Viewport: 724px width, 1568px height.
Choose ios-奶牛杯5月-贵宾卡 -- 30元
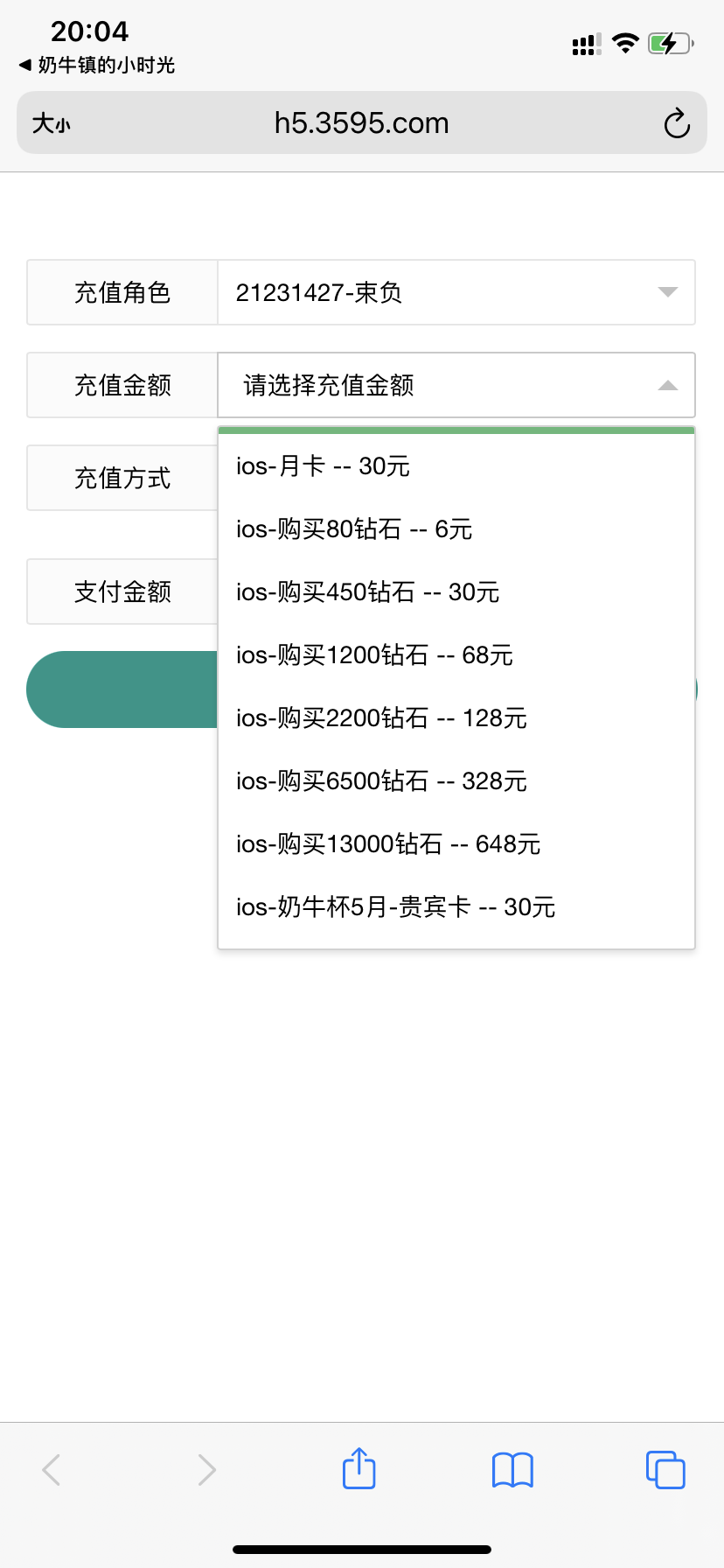click(395, 907)
